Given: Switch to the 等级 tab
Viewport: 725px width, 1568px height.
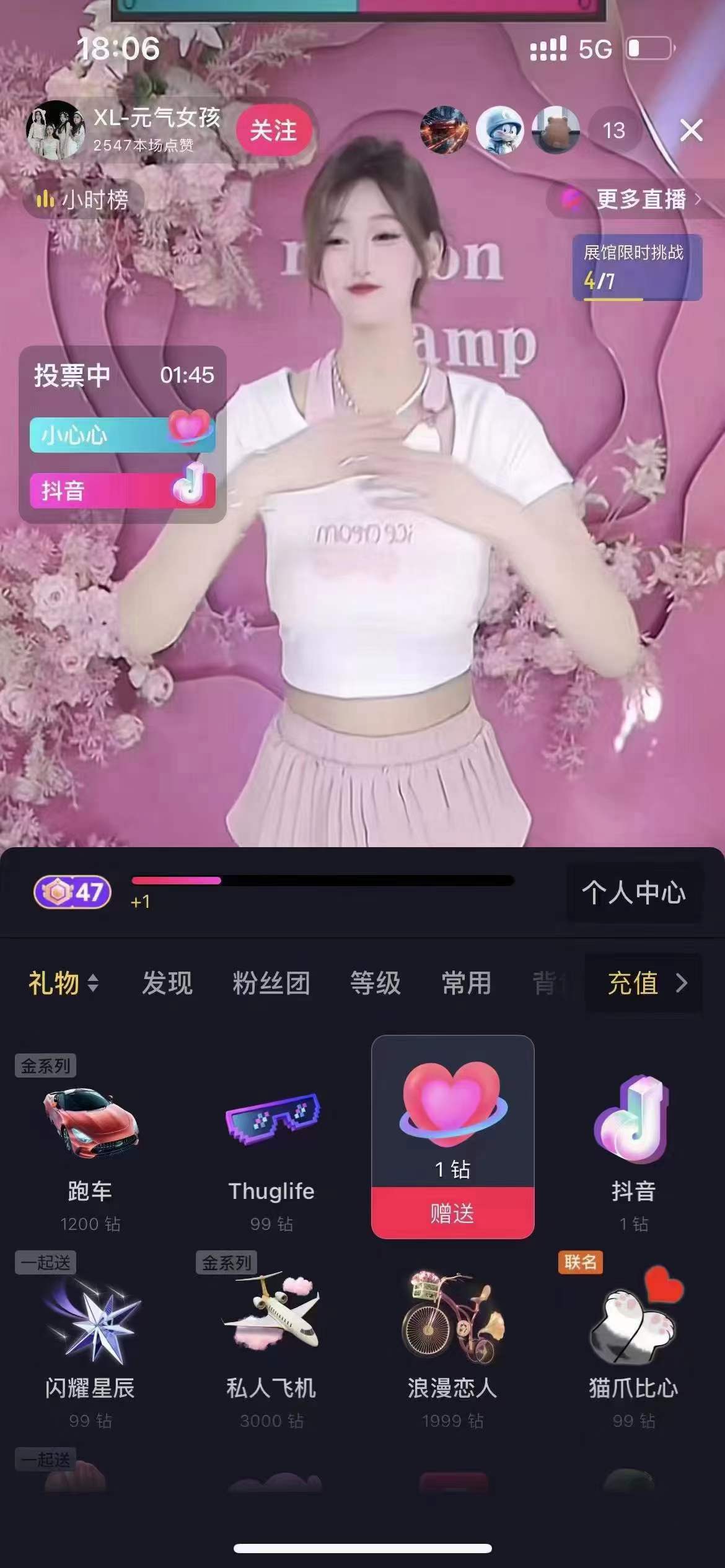Looking at the screenshot, I should 376,983.
